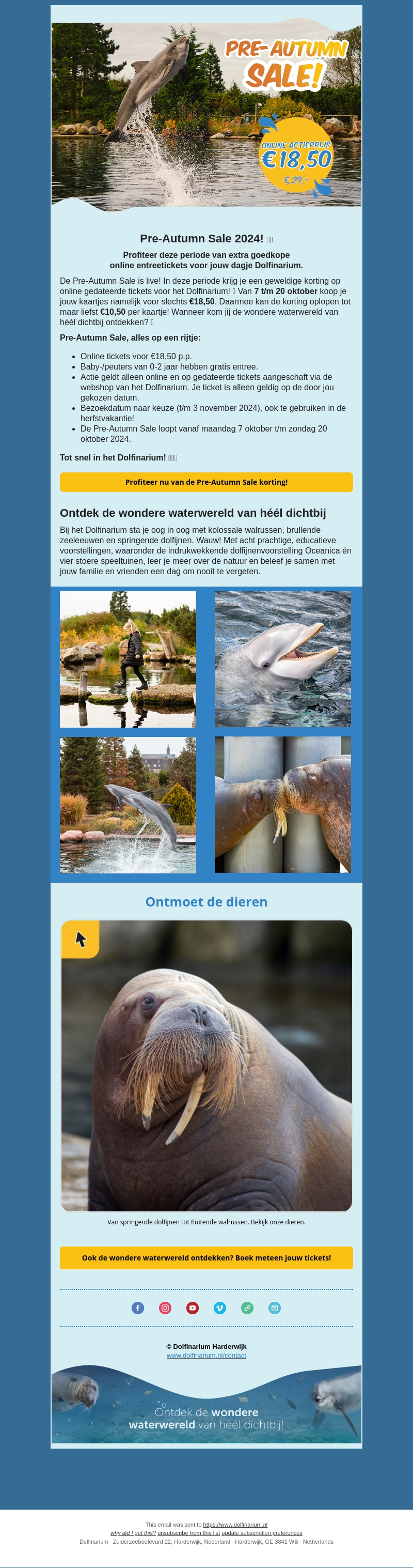Image resolution: width=413 pixels, height=1568 pixels.
Task: Open the https://www.dolfinarium.nl link
Action: [235, 1525]
